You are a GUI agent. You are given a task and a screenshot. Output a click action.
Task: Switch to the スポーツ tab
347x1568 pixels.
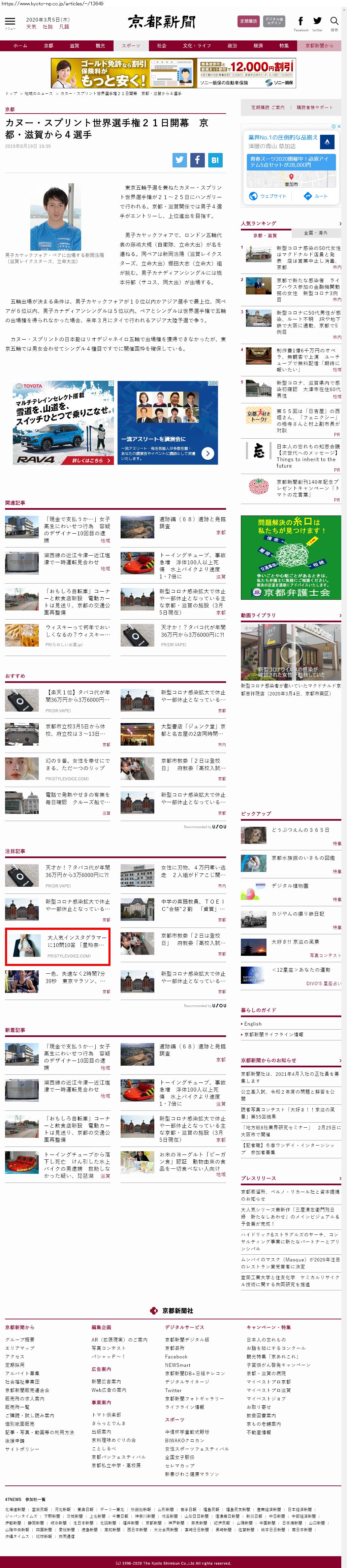tap(130, 46)
